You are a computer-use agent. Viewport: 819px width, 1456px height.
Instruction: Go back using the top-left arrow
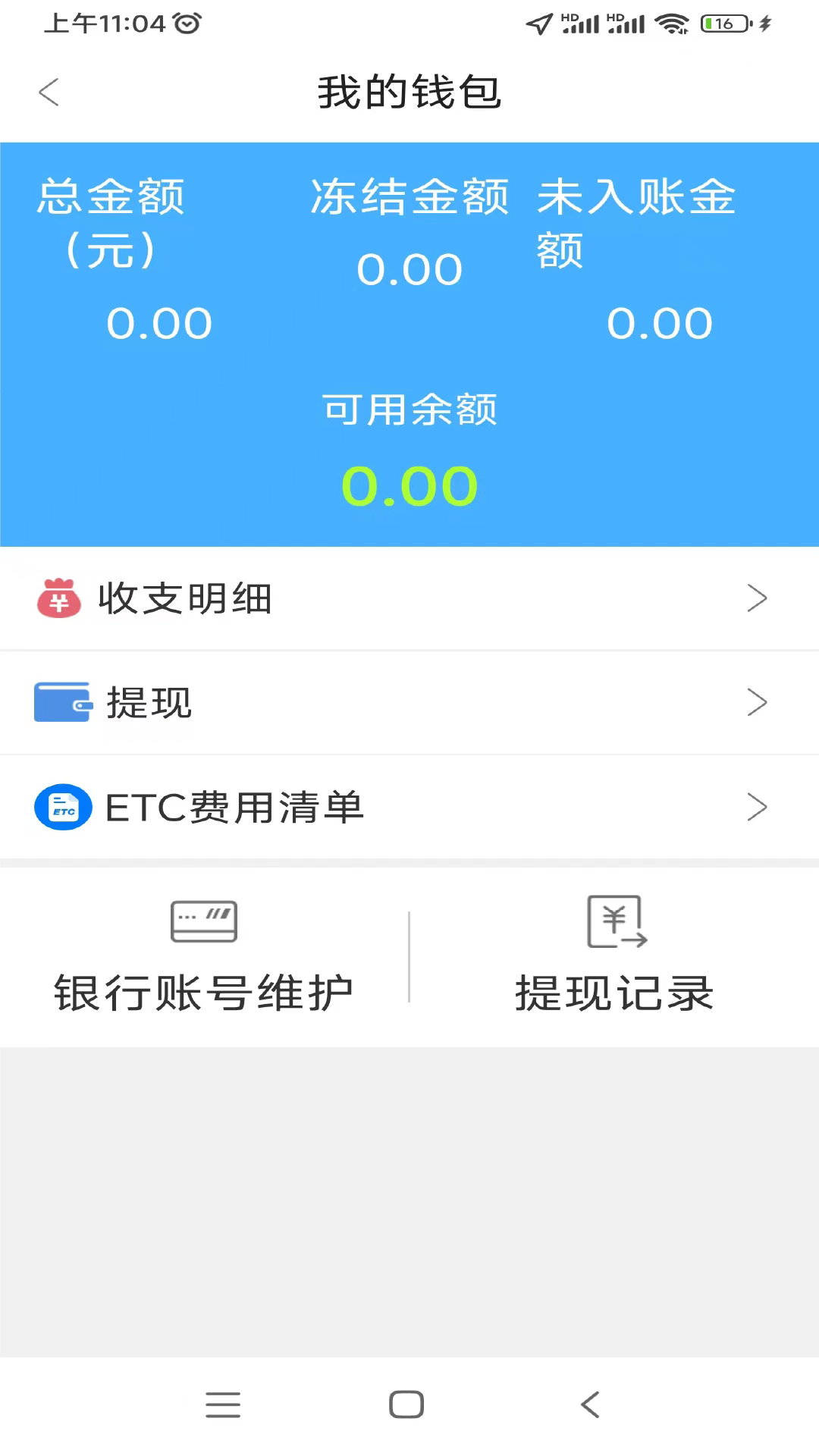[x=49, y=91]
